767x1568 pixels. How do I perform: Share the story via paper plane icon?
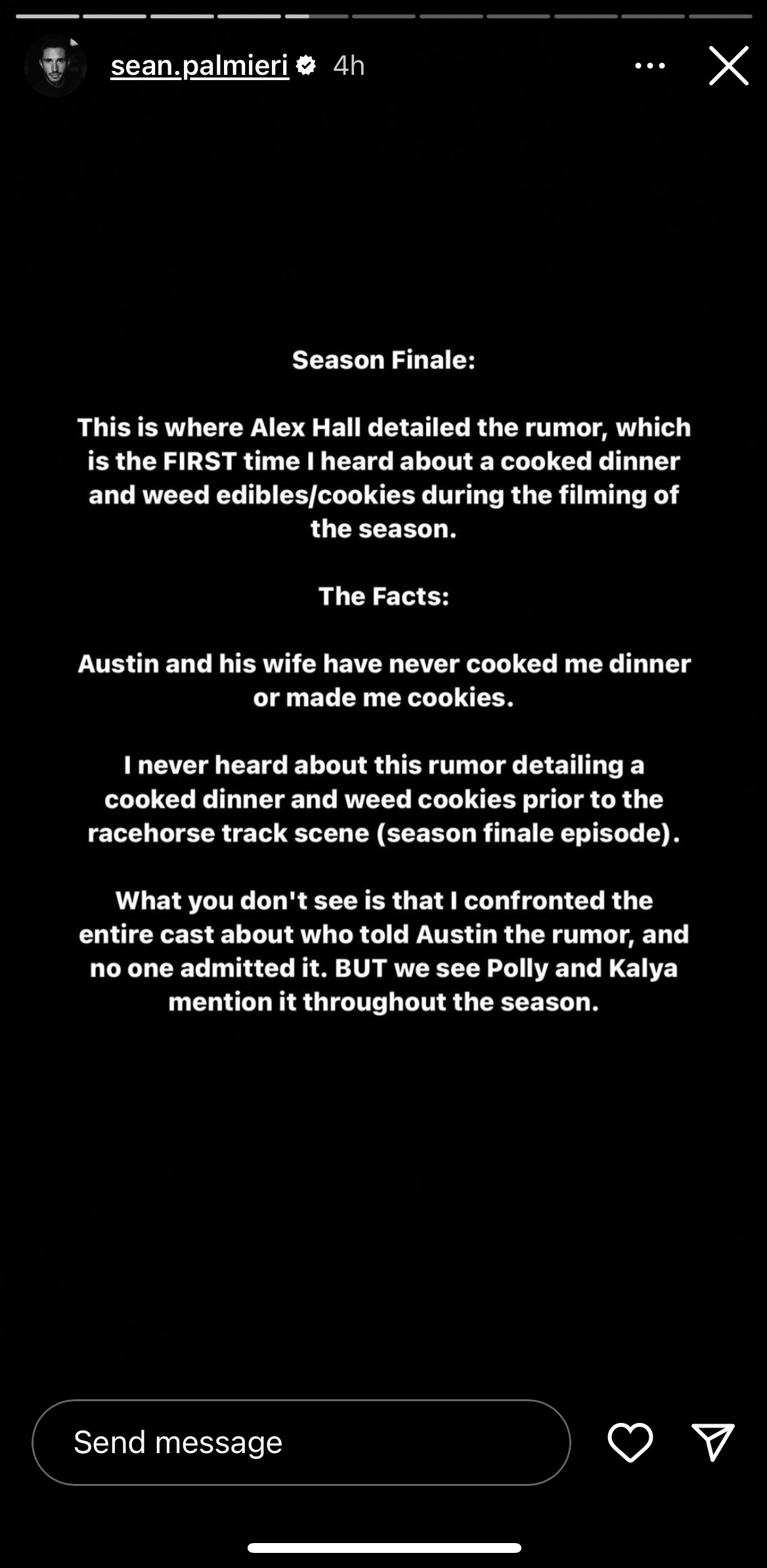712,1443
